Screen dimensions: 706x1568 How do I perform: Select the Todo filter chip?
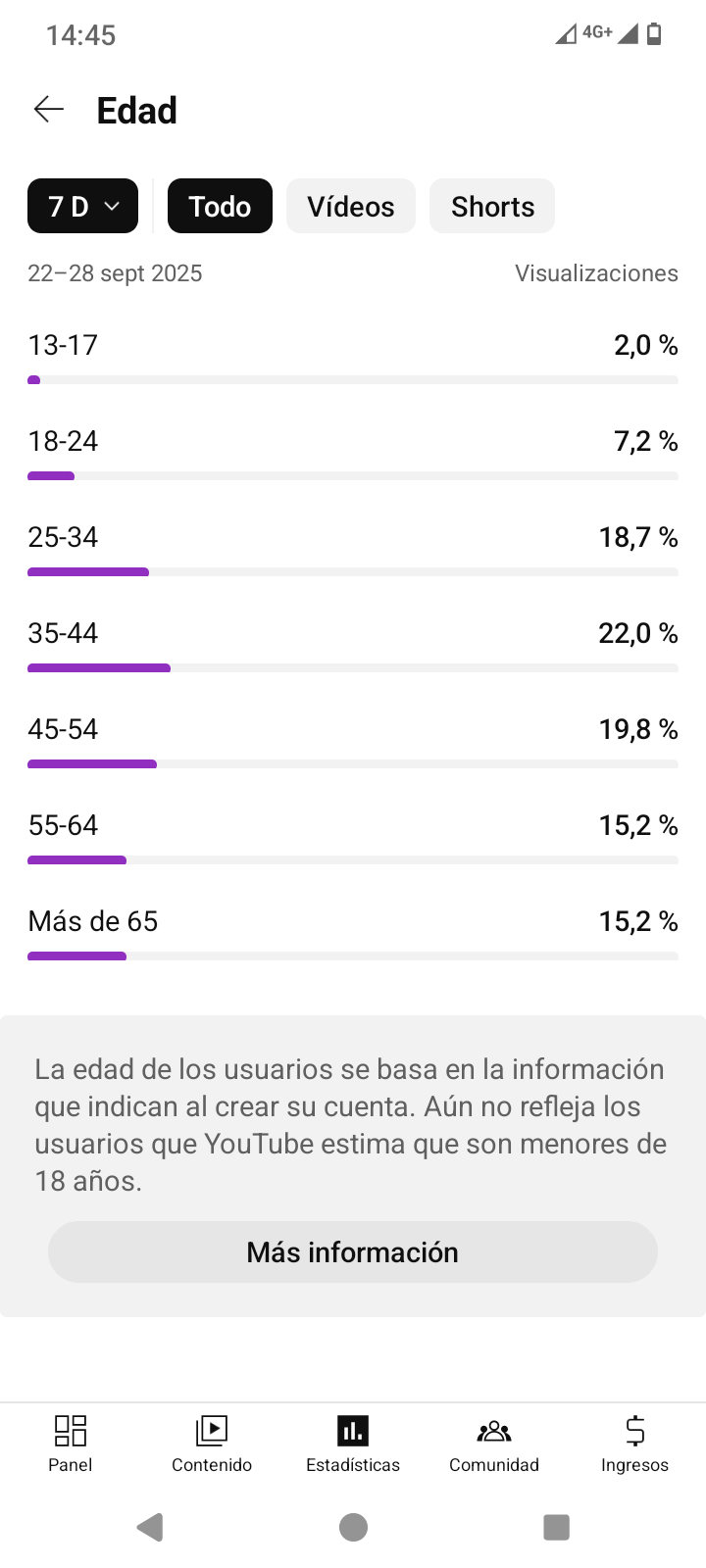pos(220,206)
